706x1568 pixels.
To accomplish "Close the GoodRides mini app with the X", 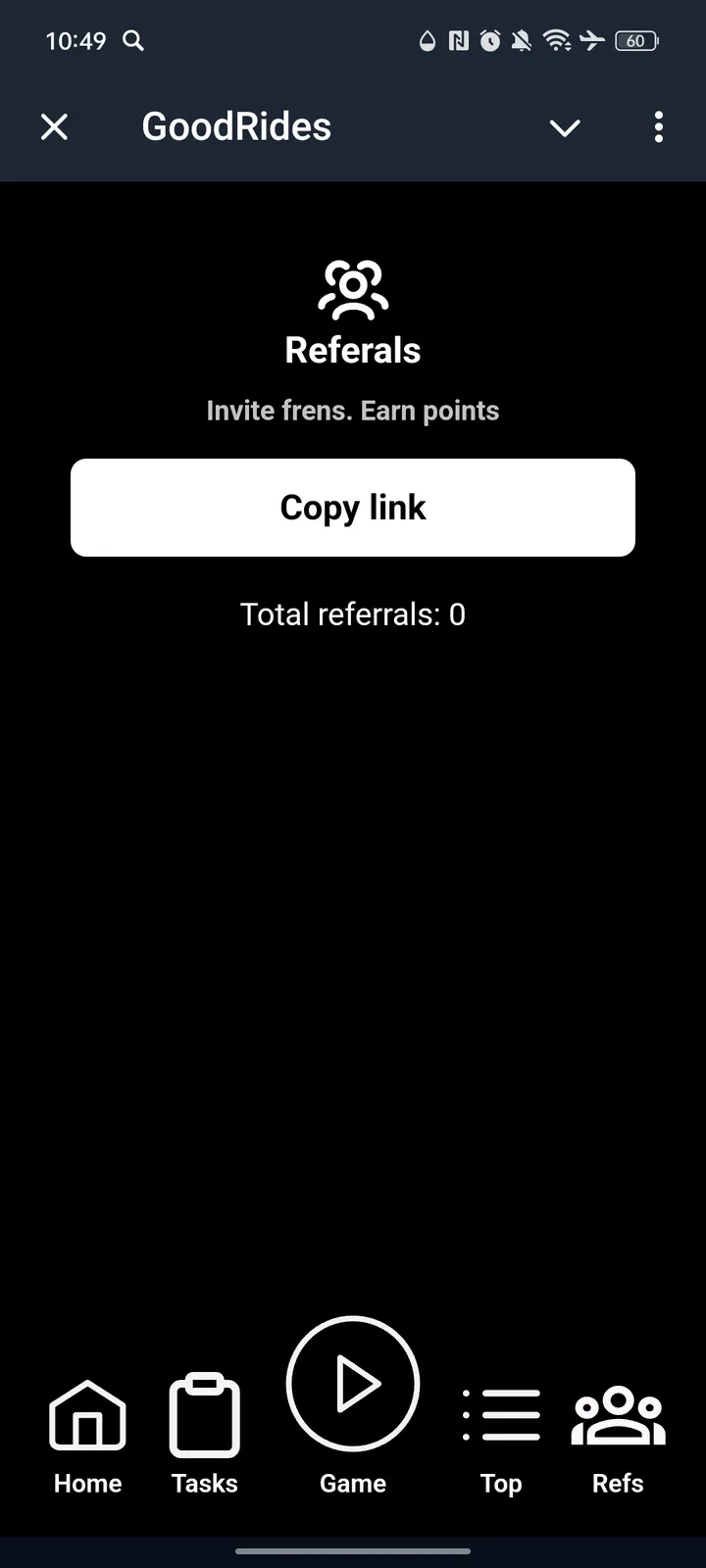I will tap(54, 126).
